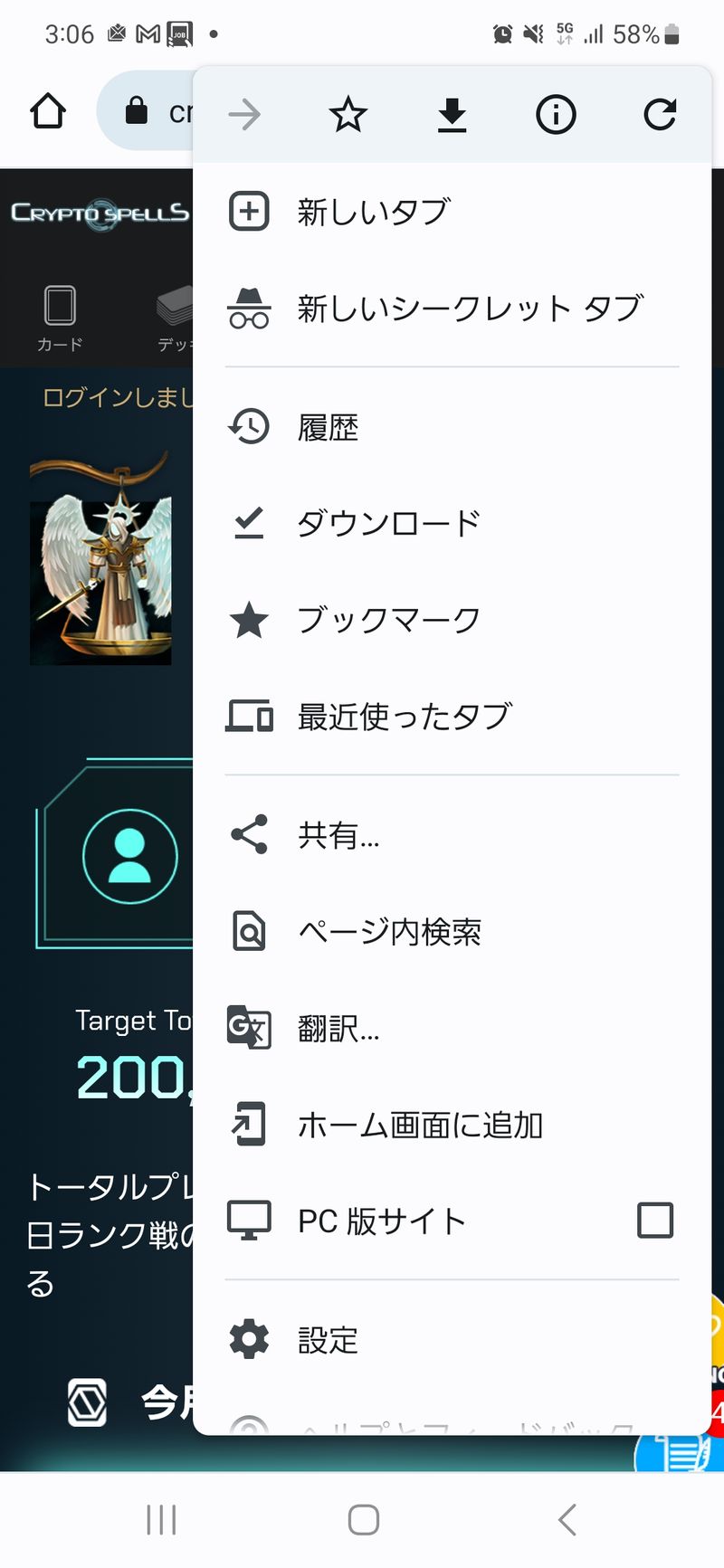Reload the page with the refresh icon
724x1568 pixels.
click(x=660, y=115)
